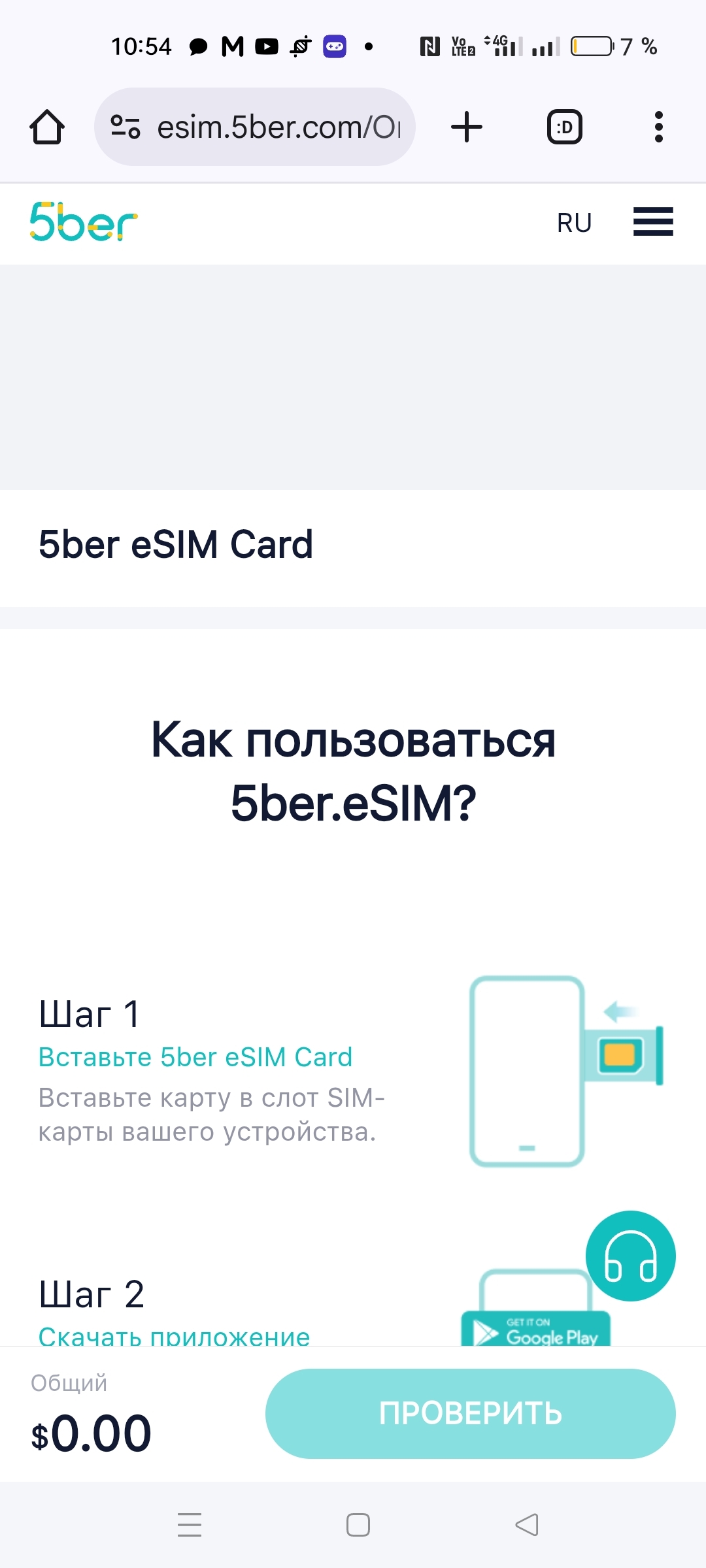Open the tab switcher
Image resolution: width=706 pixels, height=1568 pixels.
pyautogui.click(x=564, y=127)
